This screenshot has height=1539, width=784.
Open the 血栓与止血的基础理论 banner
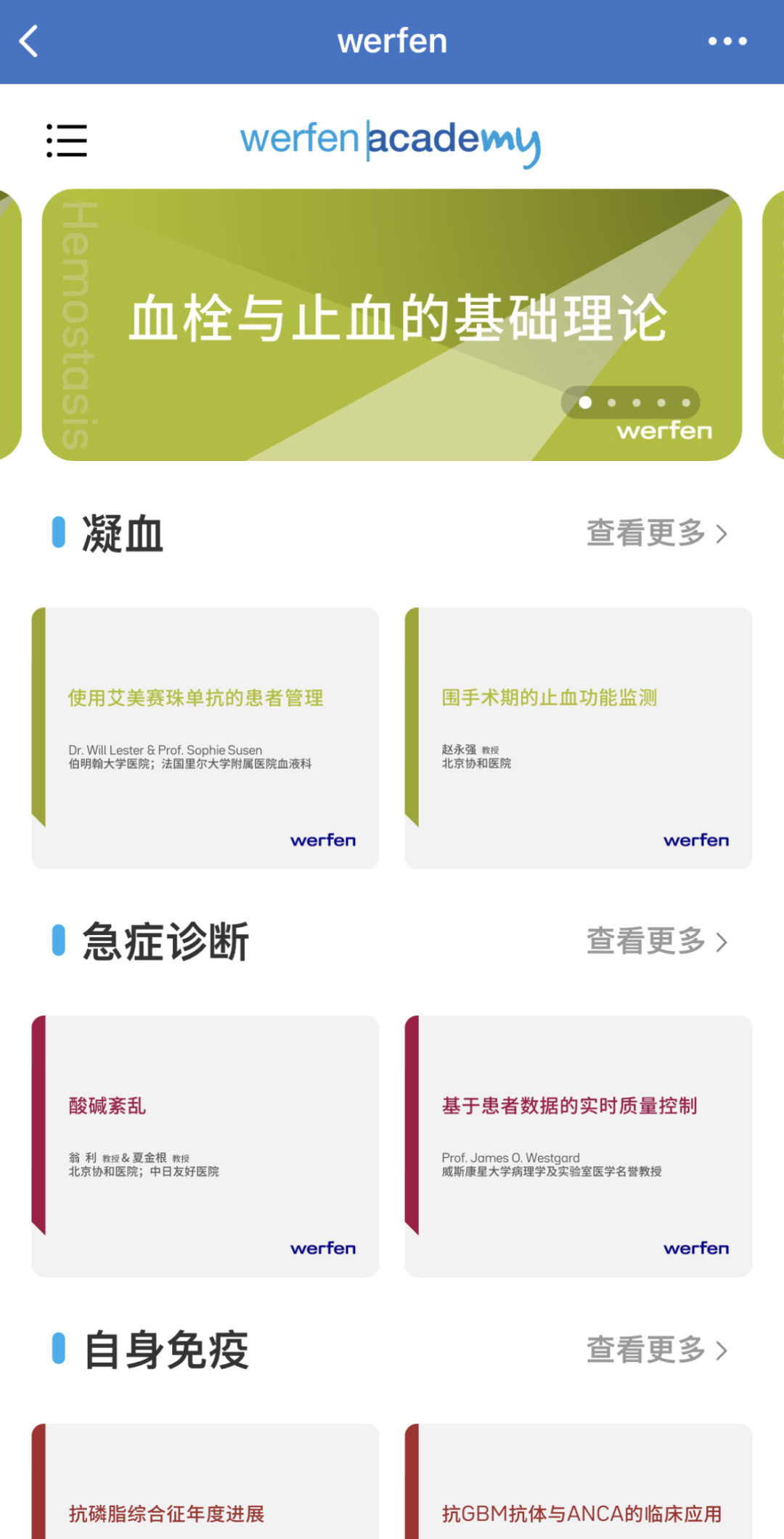(x=392, y=324)
